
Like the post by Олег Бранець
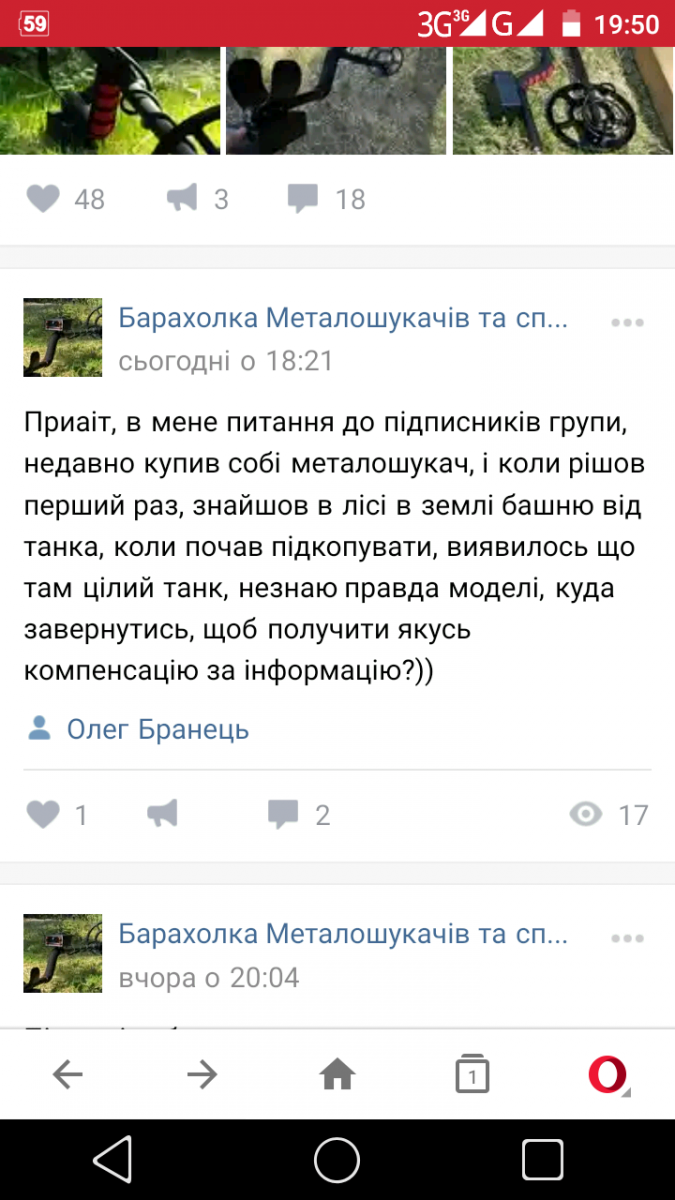(x=44, y=815)
